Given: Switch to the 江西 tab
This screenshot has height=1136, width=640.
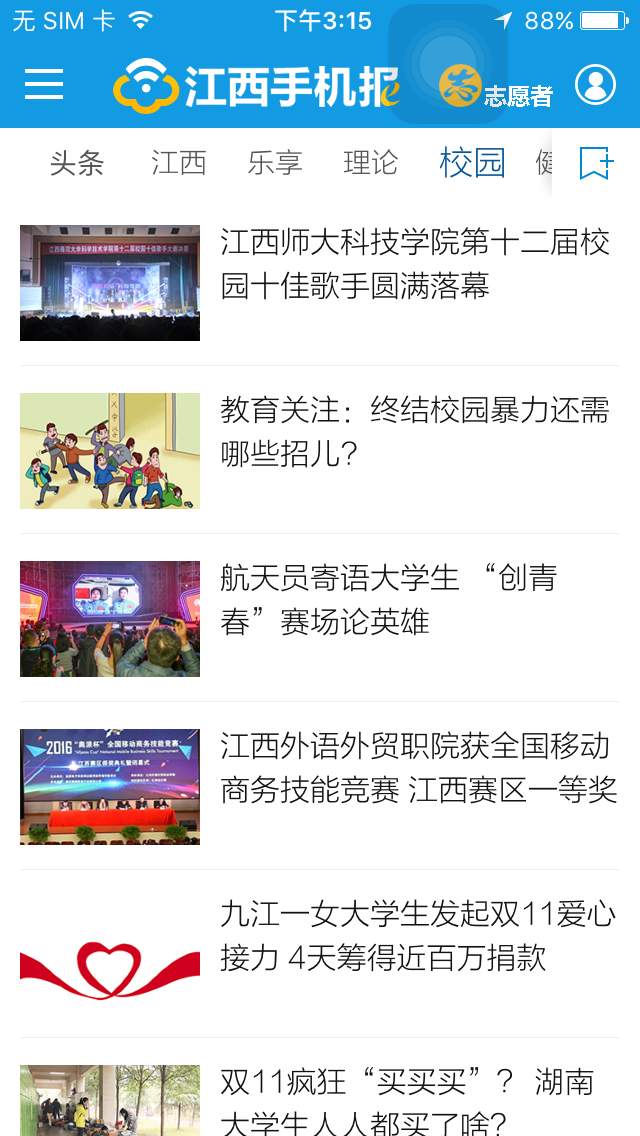Looking at the screenshot, I should tap(179, 162).
